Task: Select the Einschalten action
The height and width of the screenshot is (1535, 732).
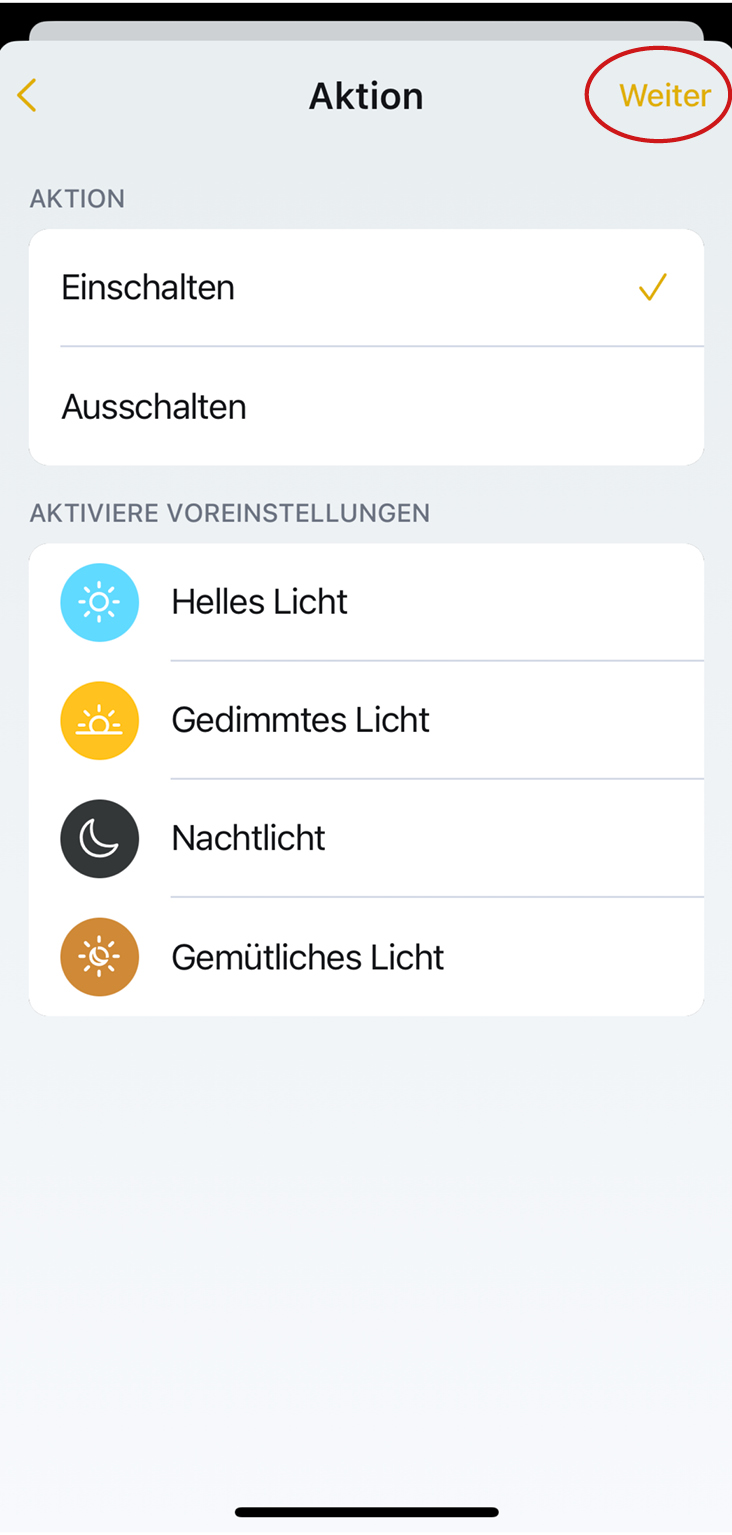Action: pyautogui.click(x=366, y=288)
